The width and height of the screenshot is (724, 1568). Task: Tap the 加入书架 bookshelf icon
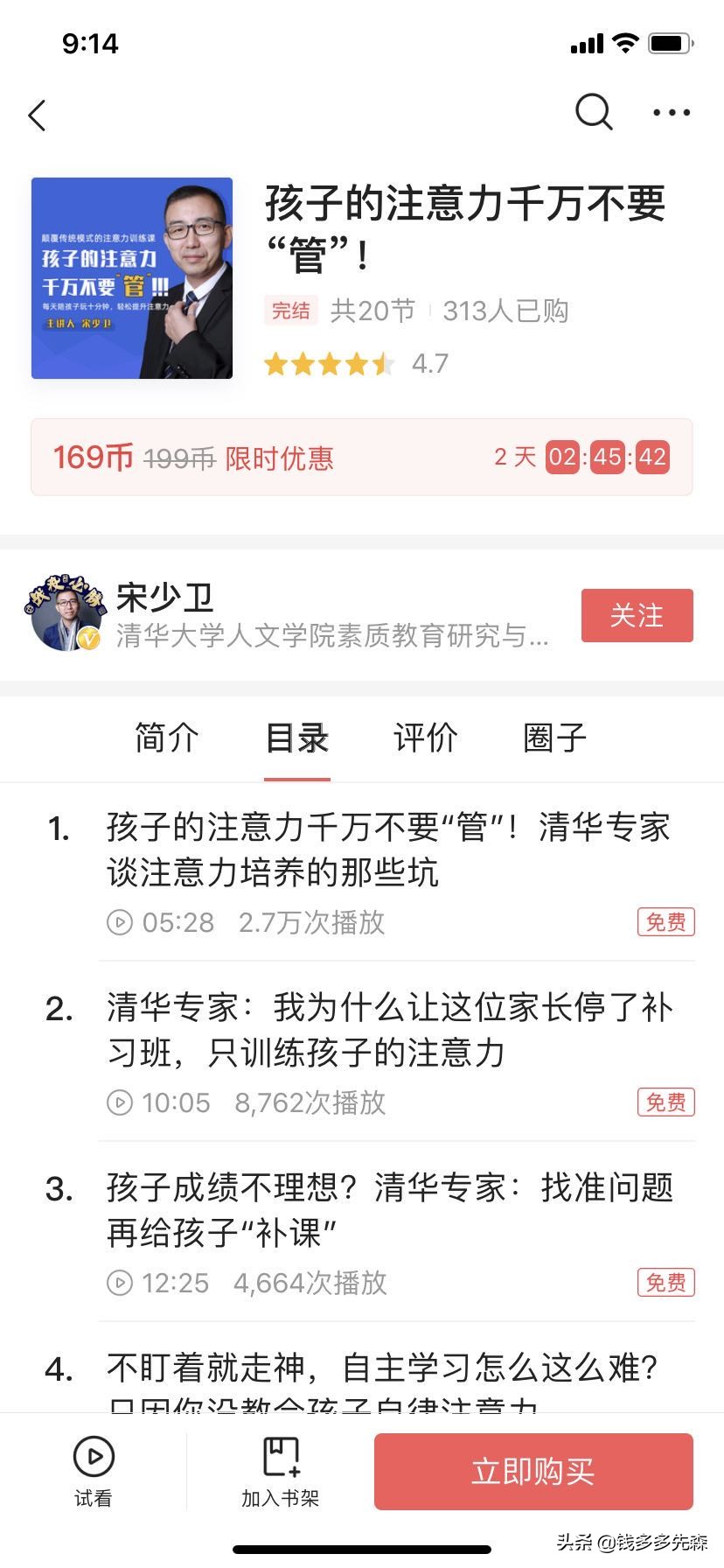coord(281,1458)
